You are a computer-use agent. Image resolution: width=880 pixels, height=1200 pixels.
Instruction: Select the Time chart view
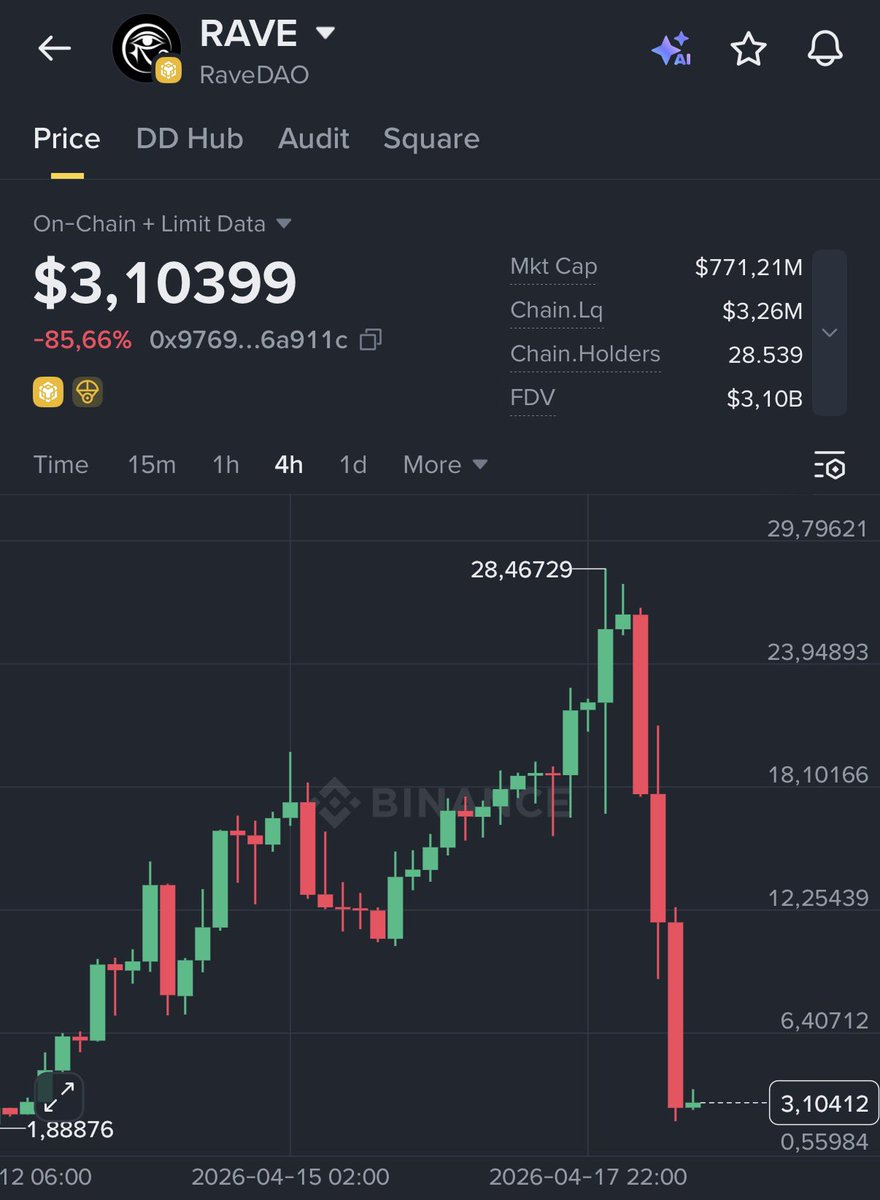[61, 465]
